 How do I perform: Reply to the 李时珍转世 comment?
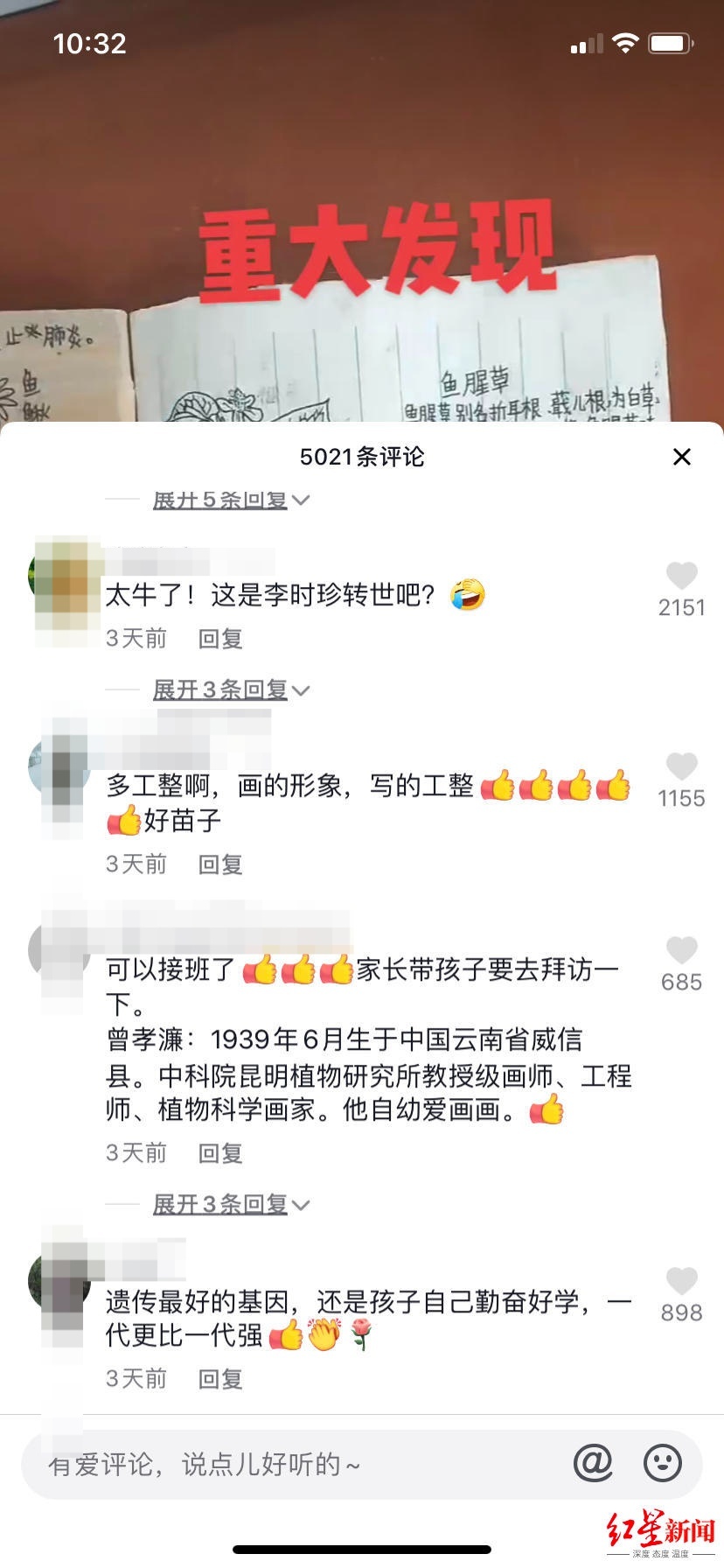tap(219, 639)
